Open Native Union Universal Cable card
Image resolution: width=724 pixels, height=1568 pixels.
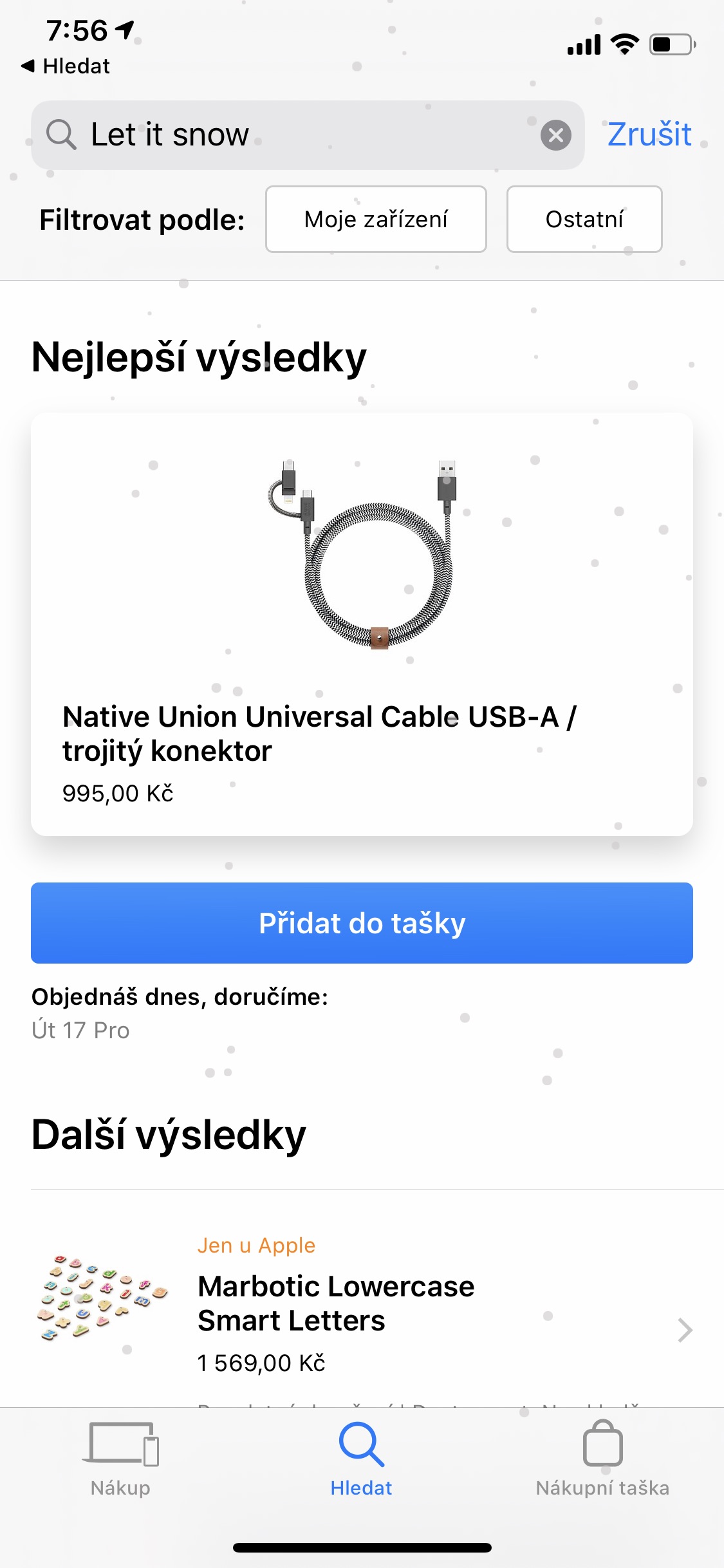click(362, 624)
